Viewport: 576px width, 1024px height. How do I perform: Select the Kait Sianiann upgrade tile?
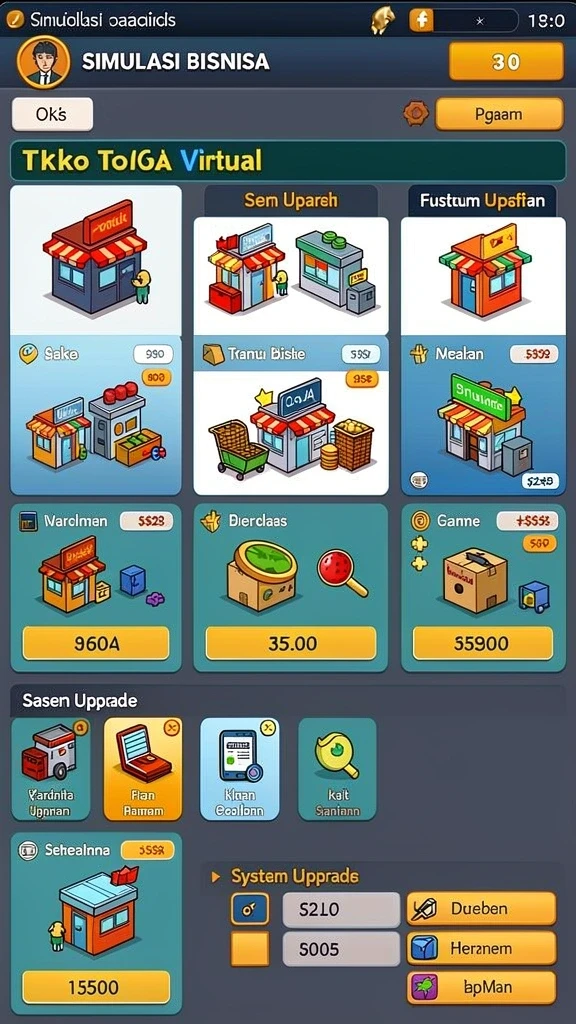pyautogui.click(x=338, y=769)
